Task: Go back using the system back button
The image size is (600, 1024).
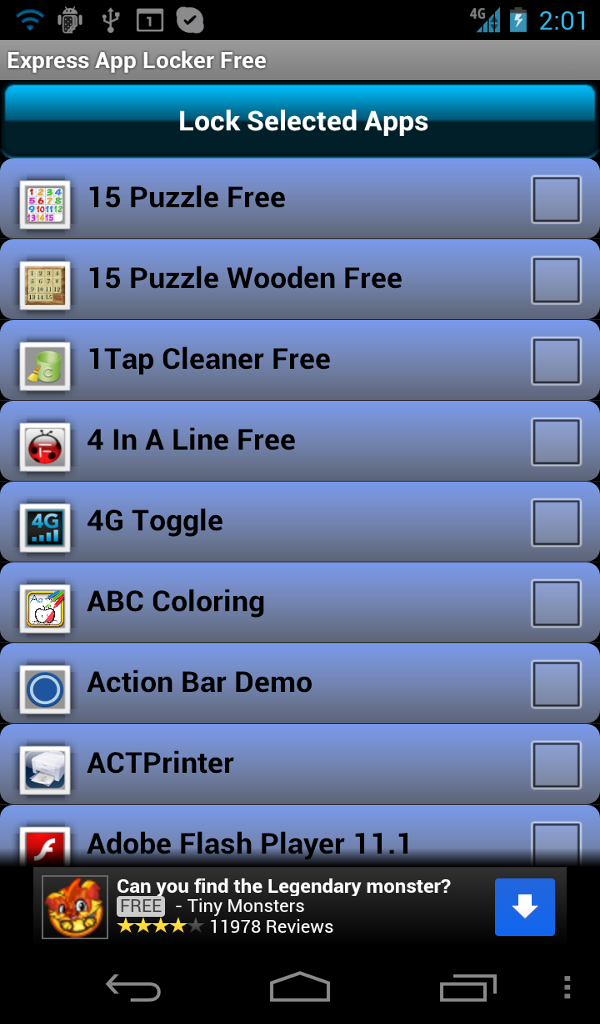Action: [133, 988]
